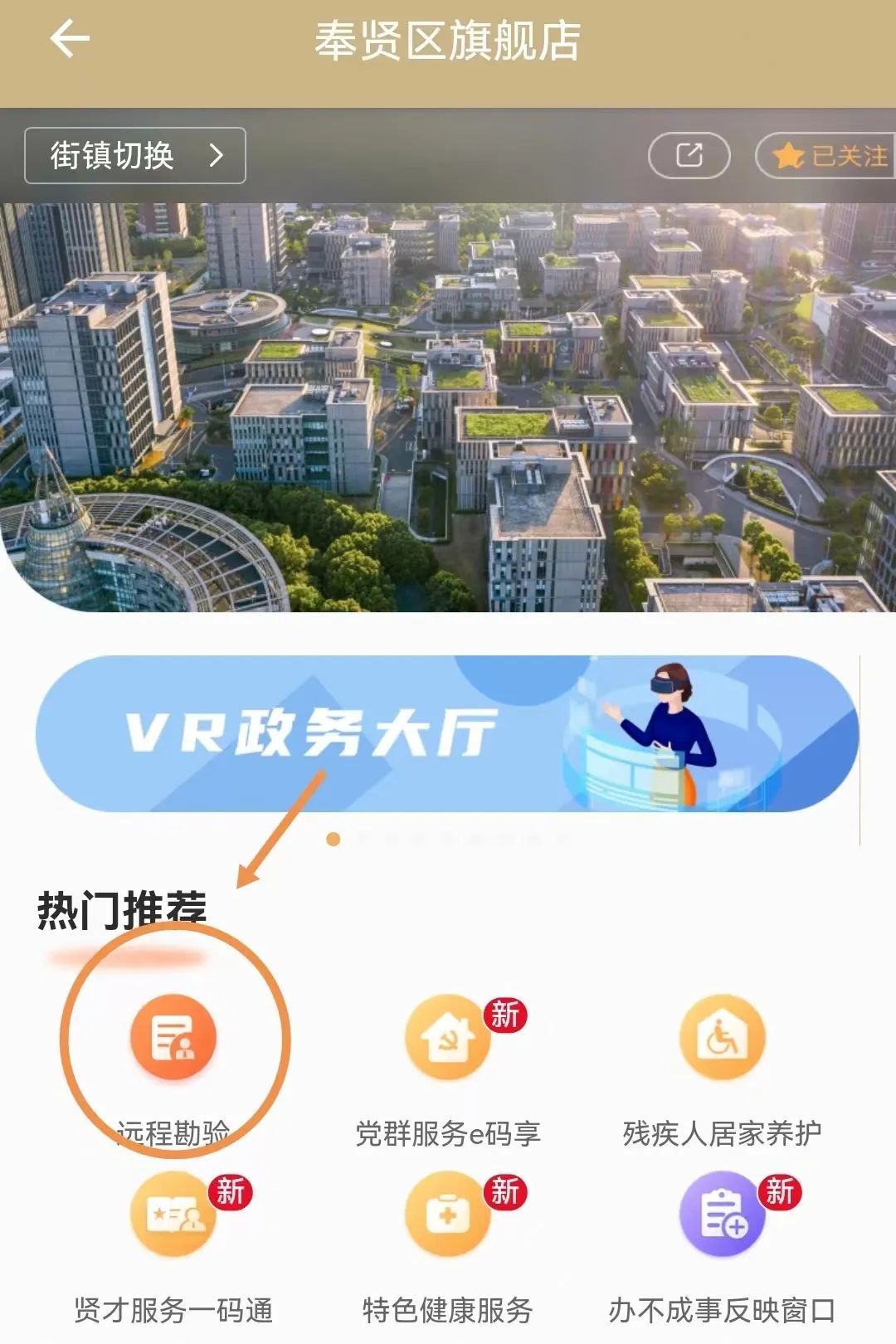Open 远程勘验 service
Screen dimensions: 896x1344
click(173, 1039)
